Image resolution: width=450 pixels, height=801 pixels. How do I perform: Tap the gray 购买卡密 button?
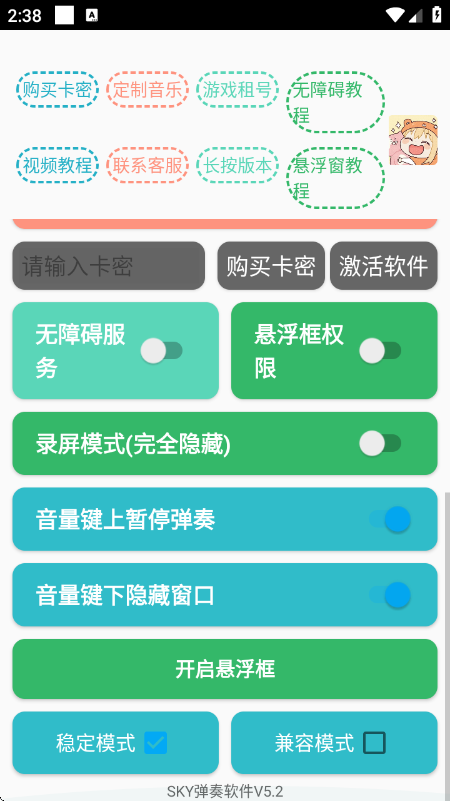coord(271,266)
